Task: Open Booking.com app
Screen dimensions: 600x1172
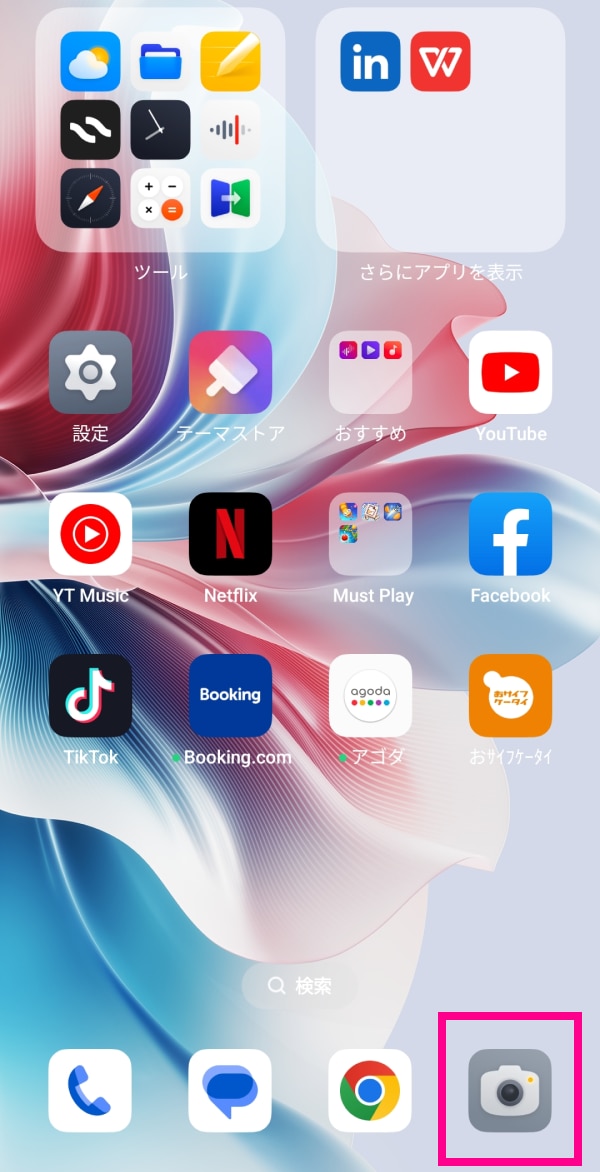Action: [x=230, y=696]
